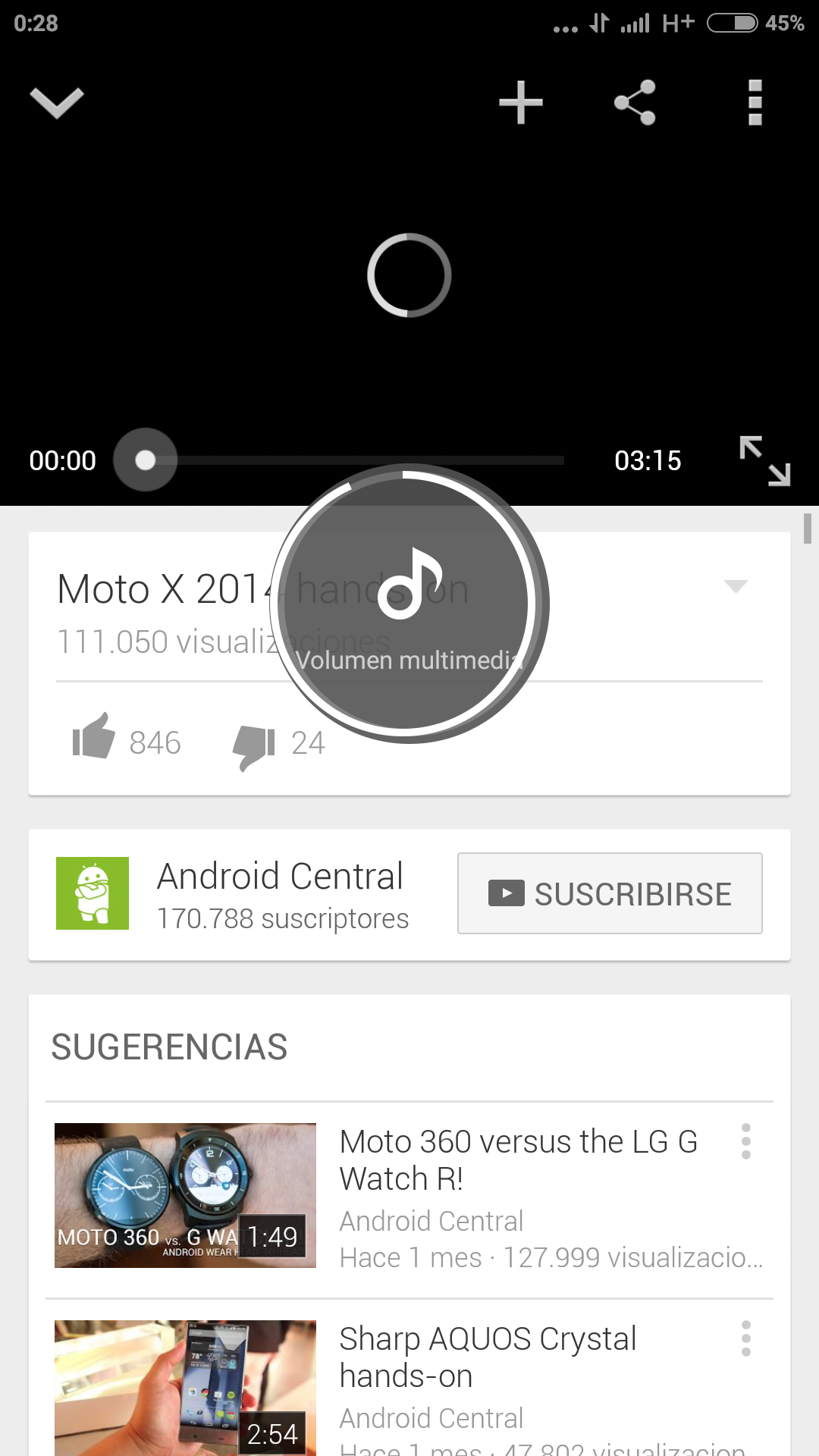
Task: Open the player overflow menu
Action: 755,102
